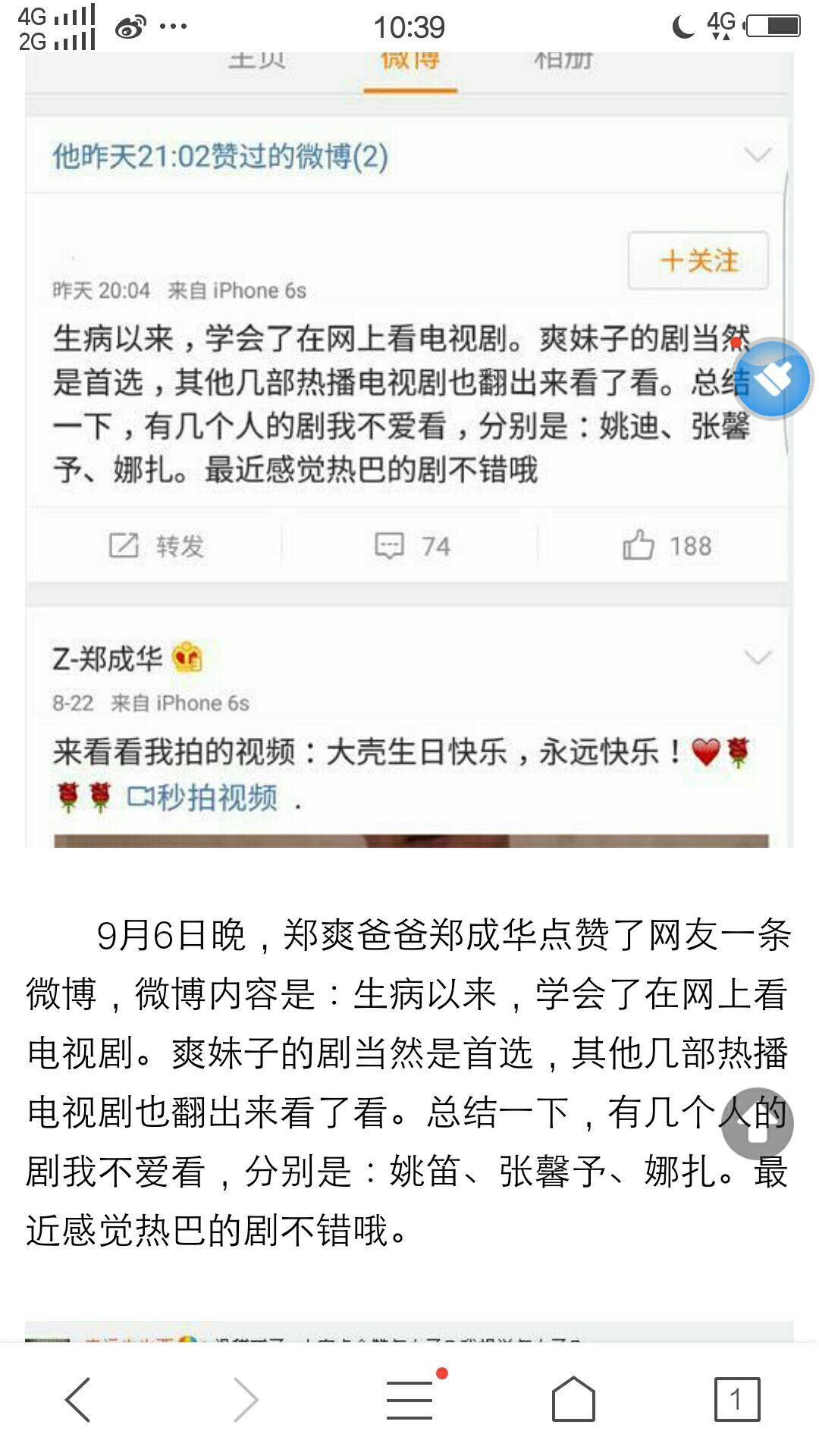
Task: Return home via the home icon
Action: (574, 1399)
